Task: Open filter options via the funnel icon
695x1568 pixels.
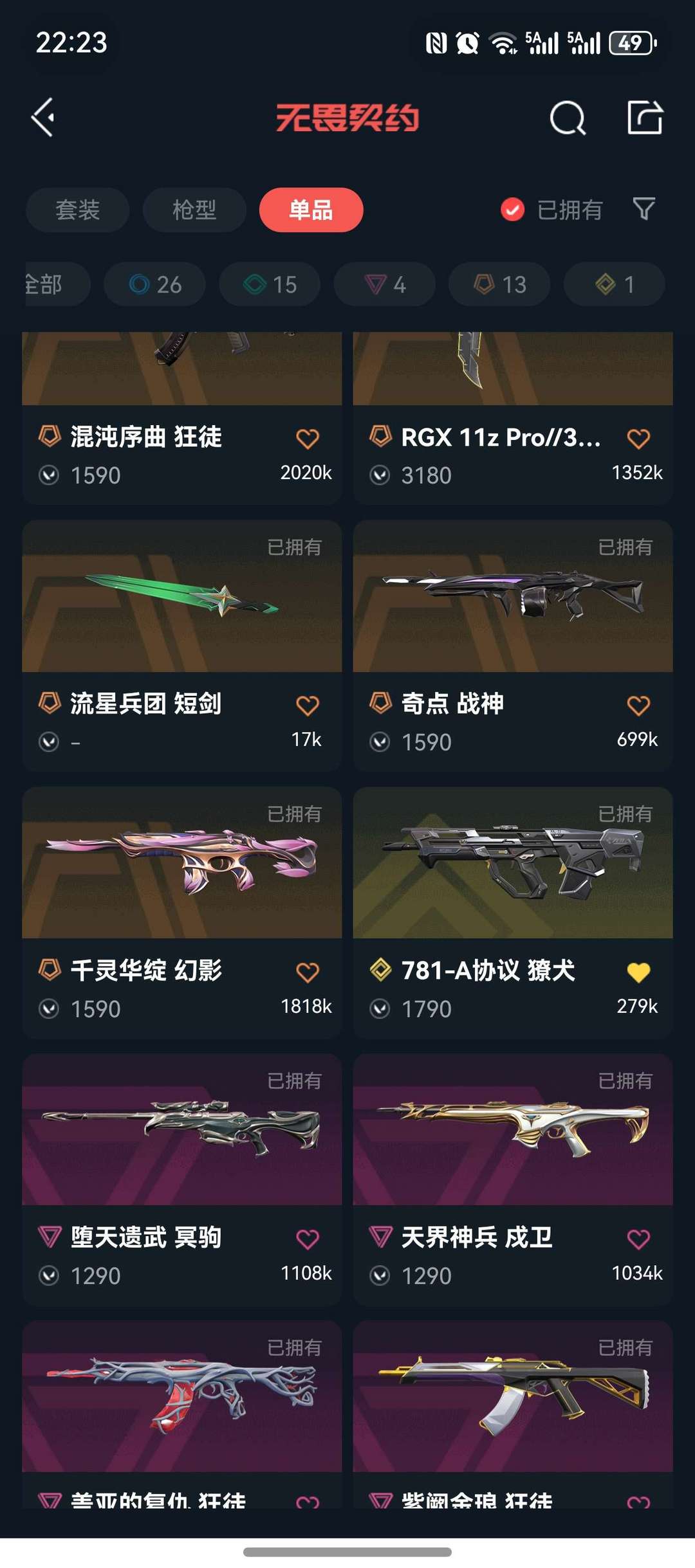Action: tap(644, 209)
